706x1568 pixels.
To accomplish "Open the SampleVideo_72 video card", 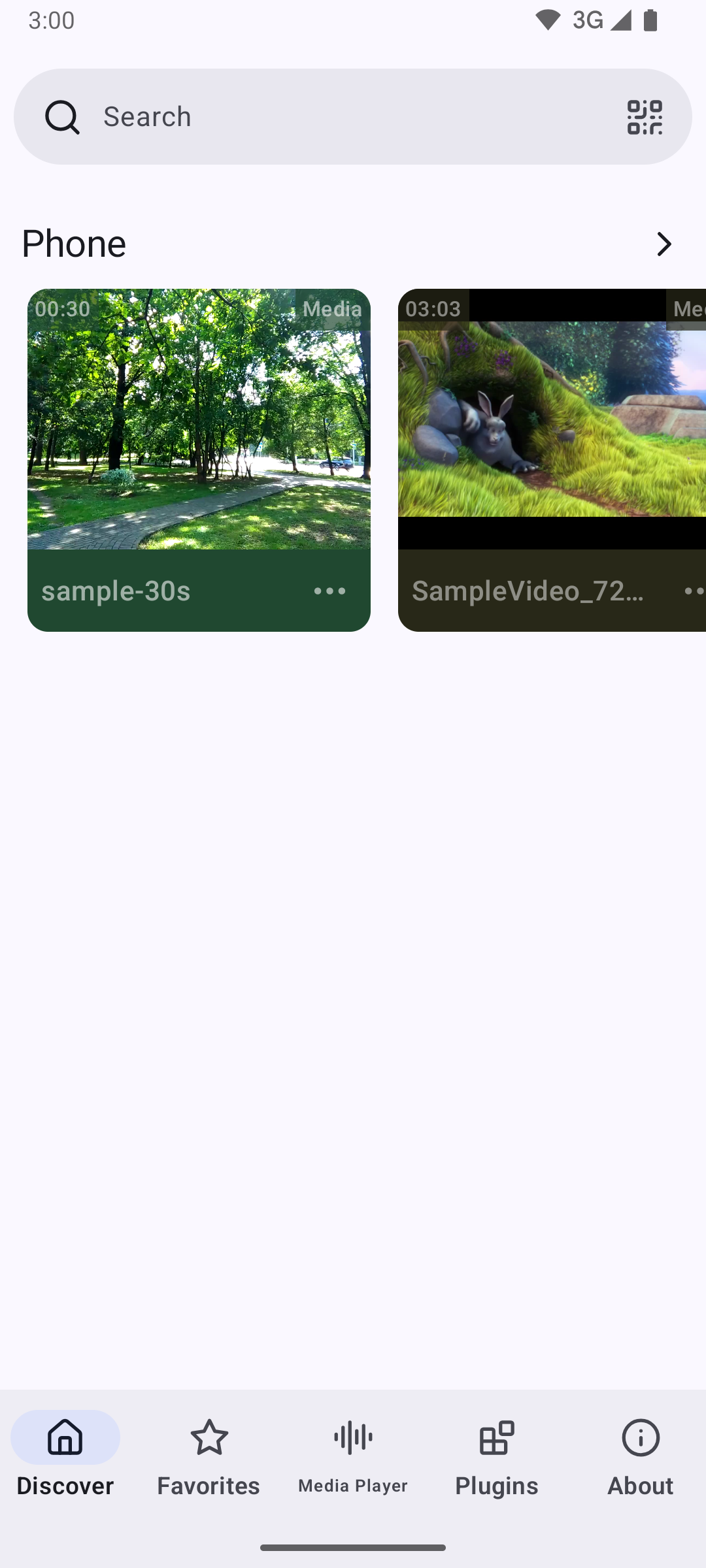I will 552,419.
